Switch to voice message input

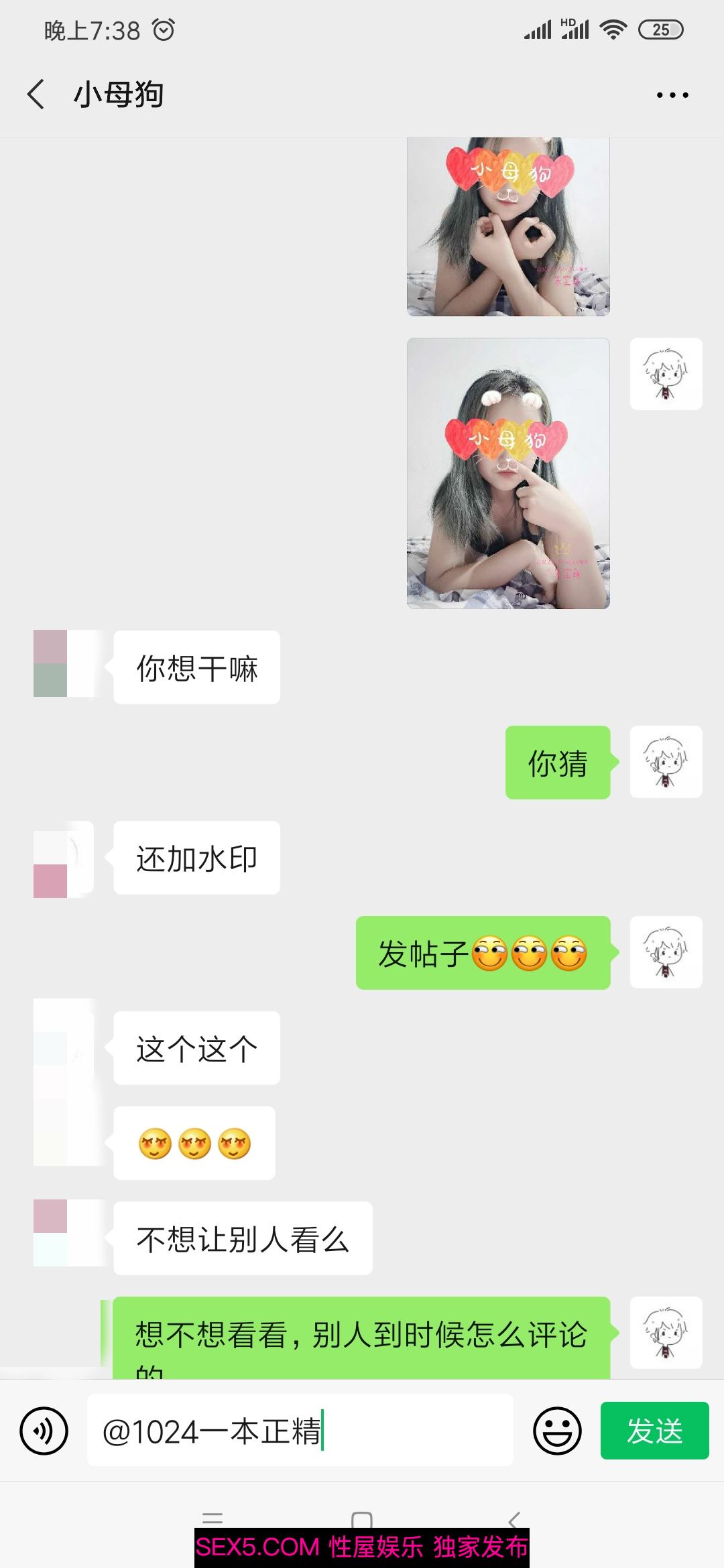tap(44, 1431)
